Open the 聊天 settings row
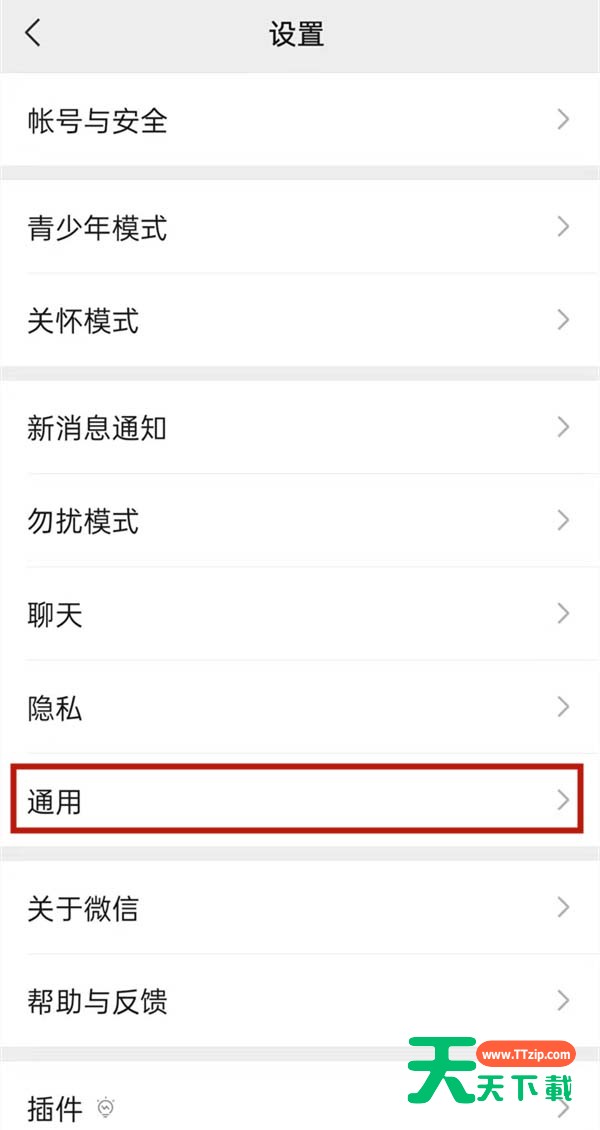Image resolution: width=600 pixels, height=1130 pixels. pyautogui.click(x=300, y=614)
